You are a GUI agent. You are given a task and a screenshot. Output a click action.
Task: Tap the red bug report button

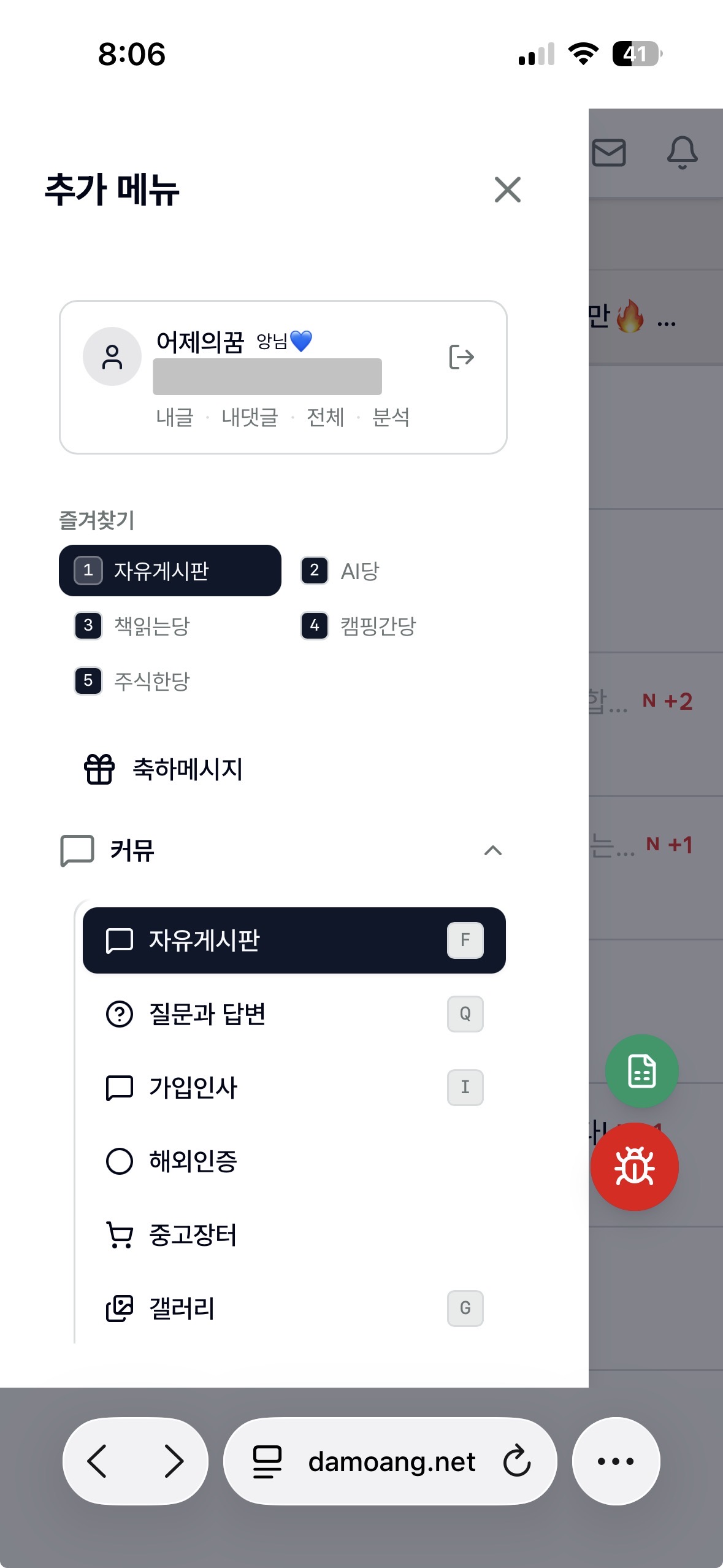(x=635, y=1167)
